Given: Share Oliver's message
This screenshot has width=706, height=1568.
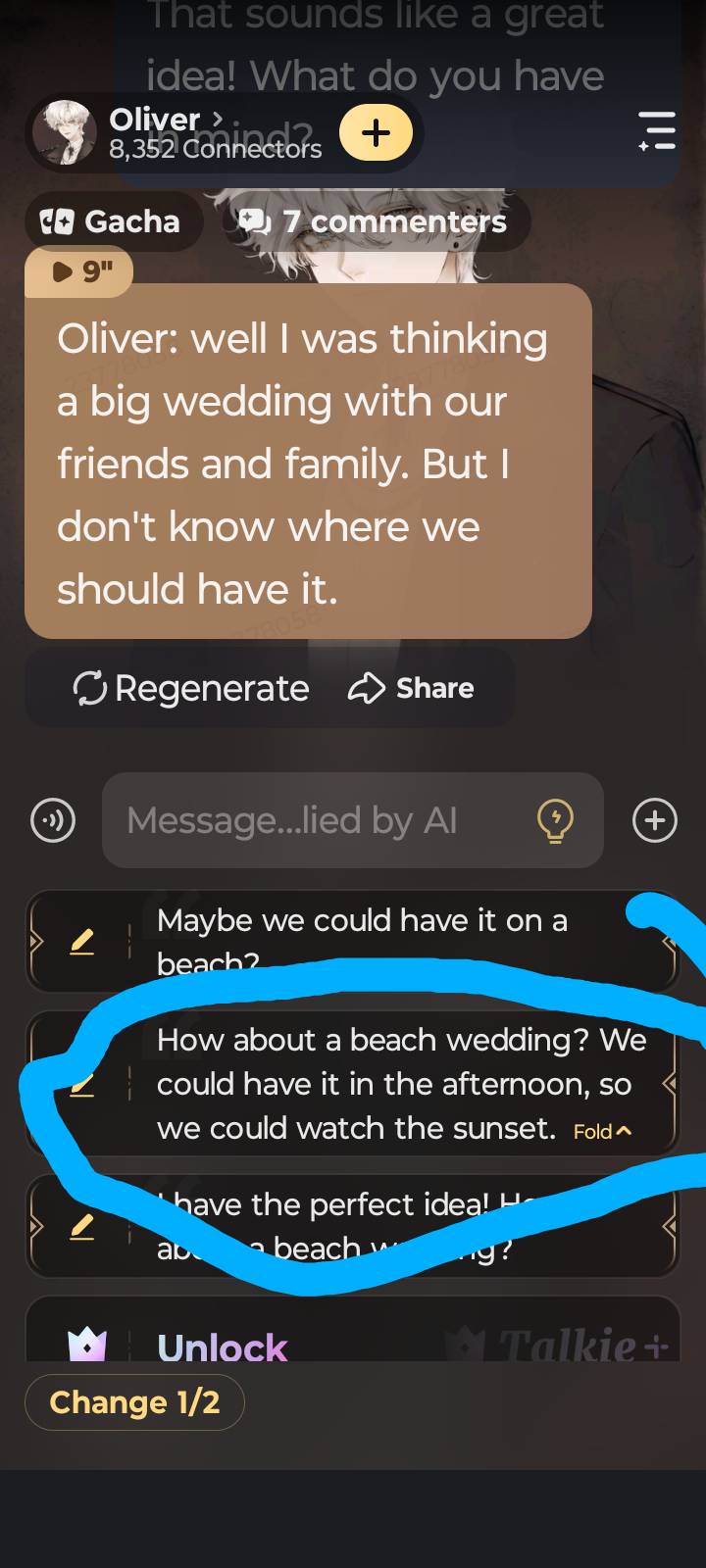Looking at the screenshot, I should [x=412, y=688].
